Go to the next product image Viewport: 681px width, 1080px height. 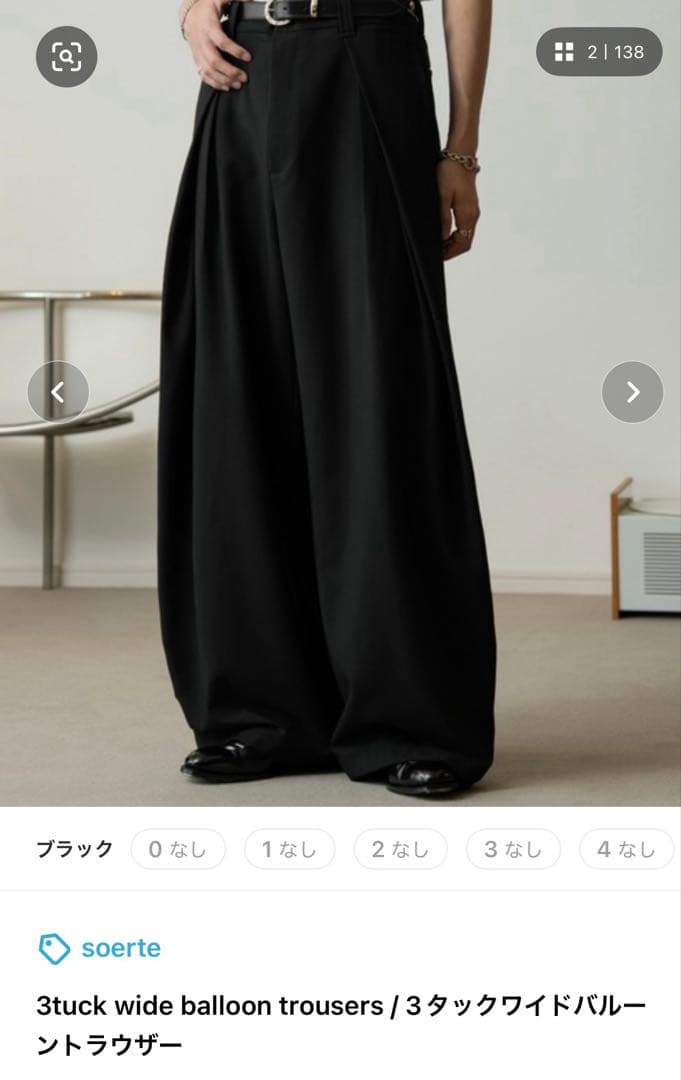click(632, 392)
